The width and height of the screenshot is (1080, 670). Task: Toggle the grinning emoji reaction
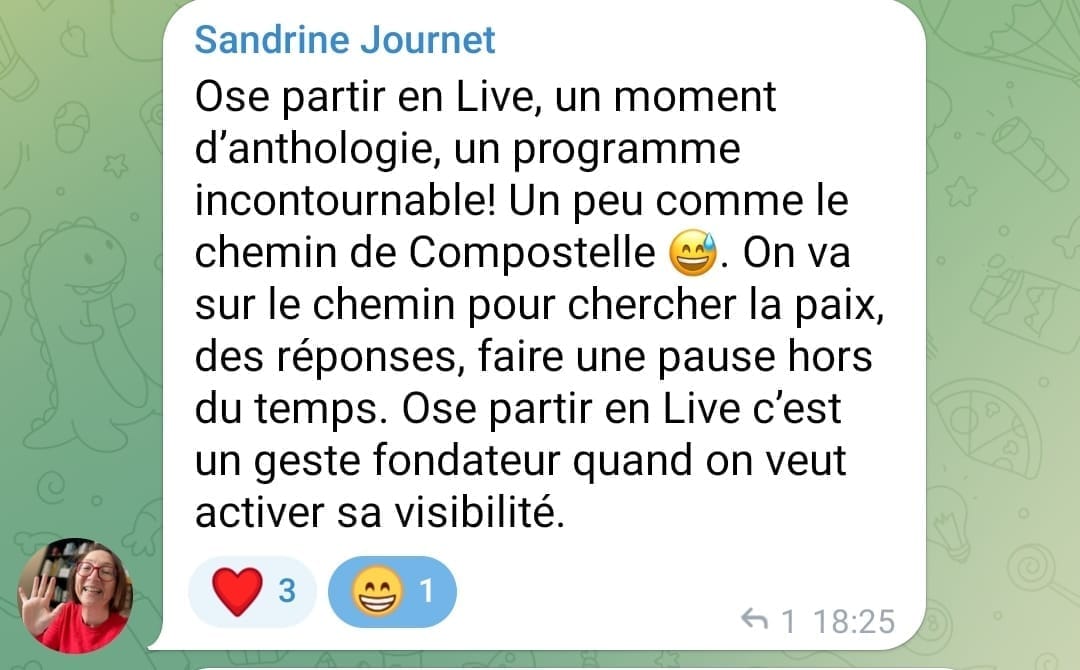pyautogui.click(x=392, y=592)
